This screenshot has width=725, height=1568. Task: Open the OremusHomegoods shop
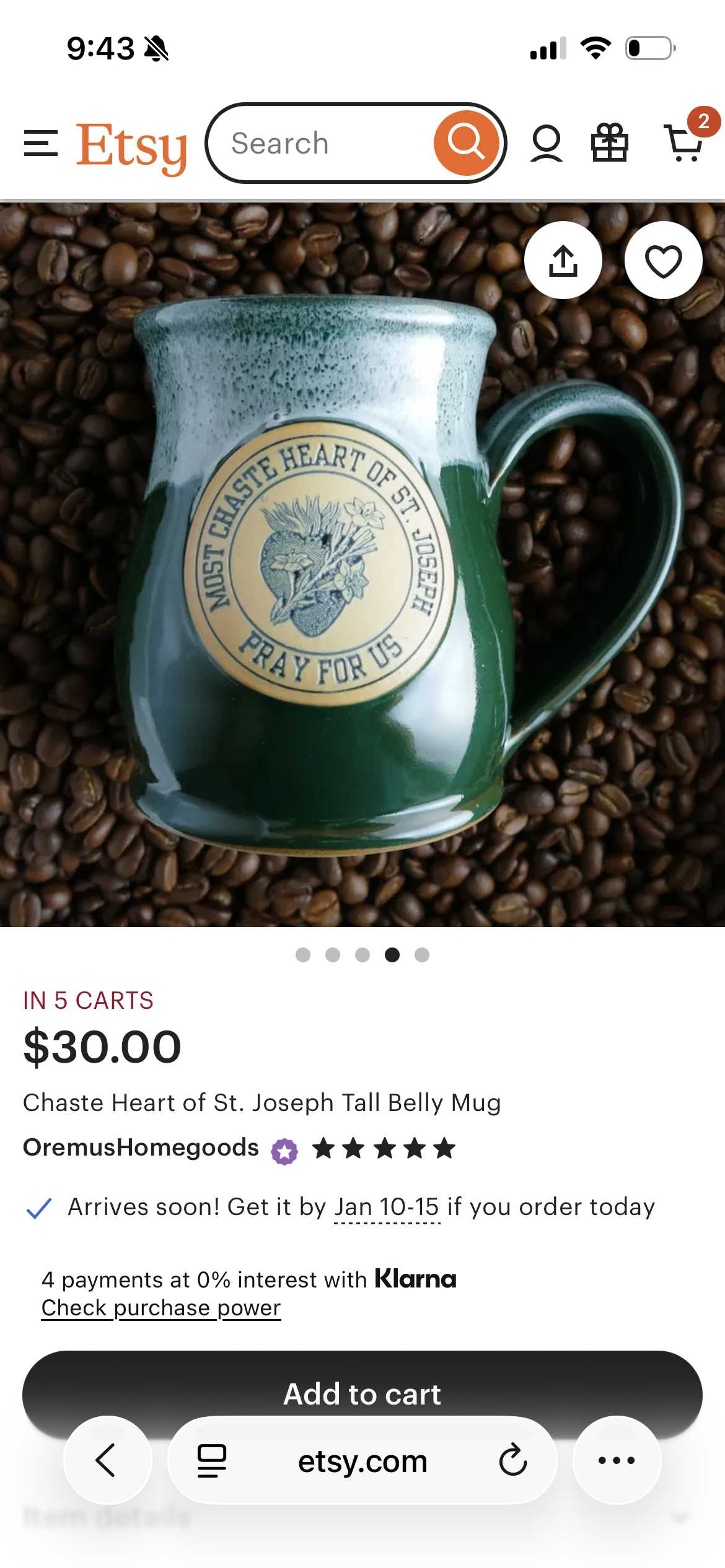[141, 1148]
